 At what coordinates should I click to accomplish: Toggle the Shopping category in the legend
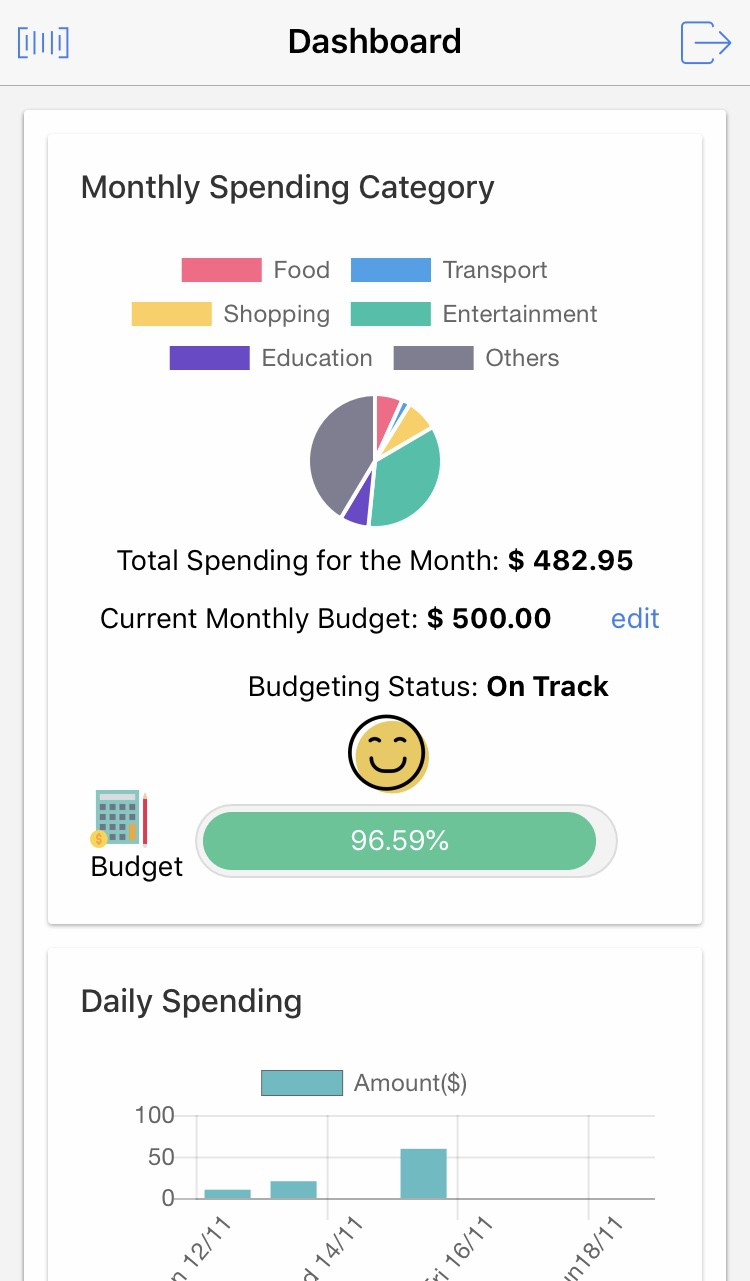[x=171, y=313]
